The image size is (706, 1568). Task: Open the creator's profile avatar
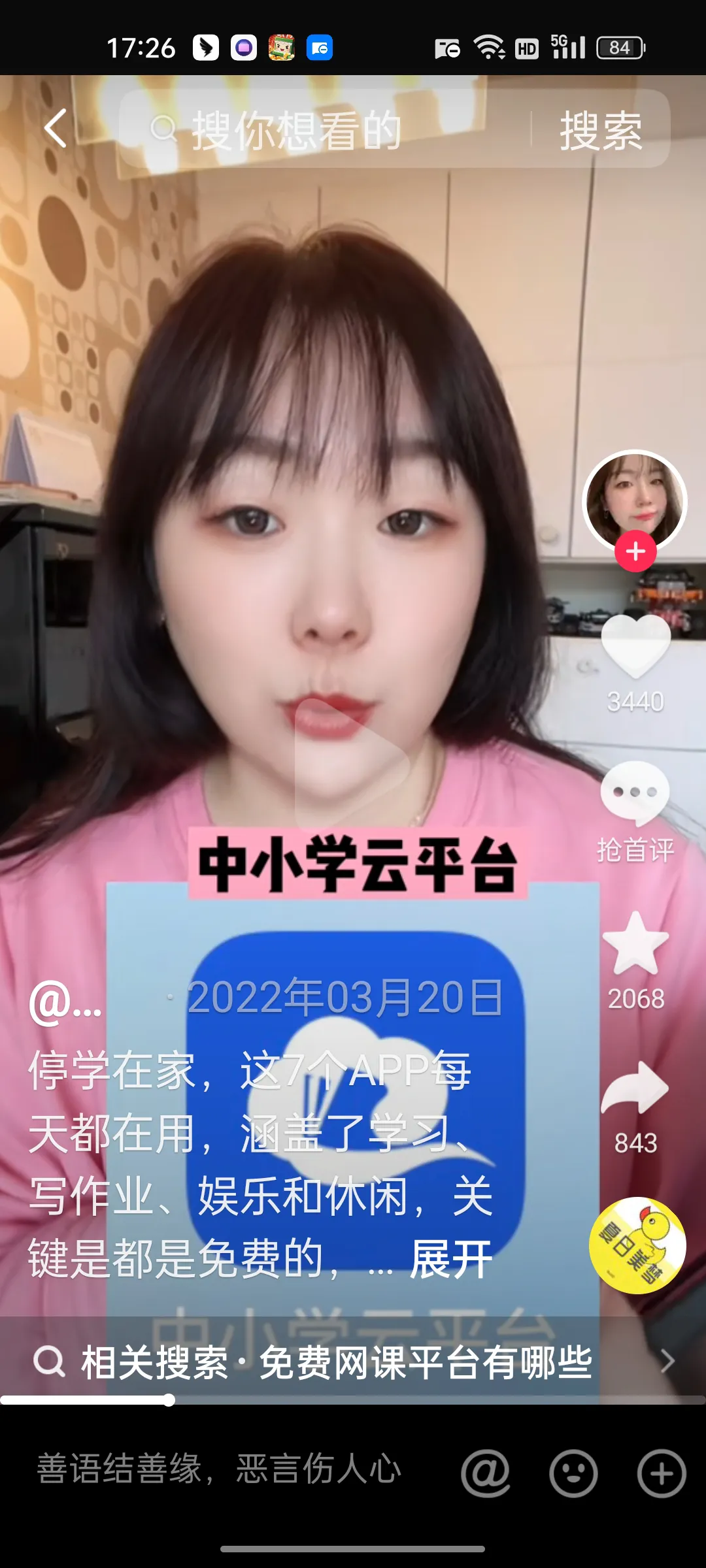coord(634,500)
